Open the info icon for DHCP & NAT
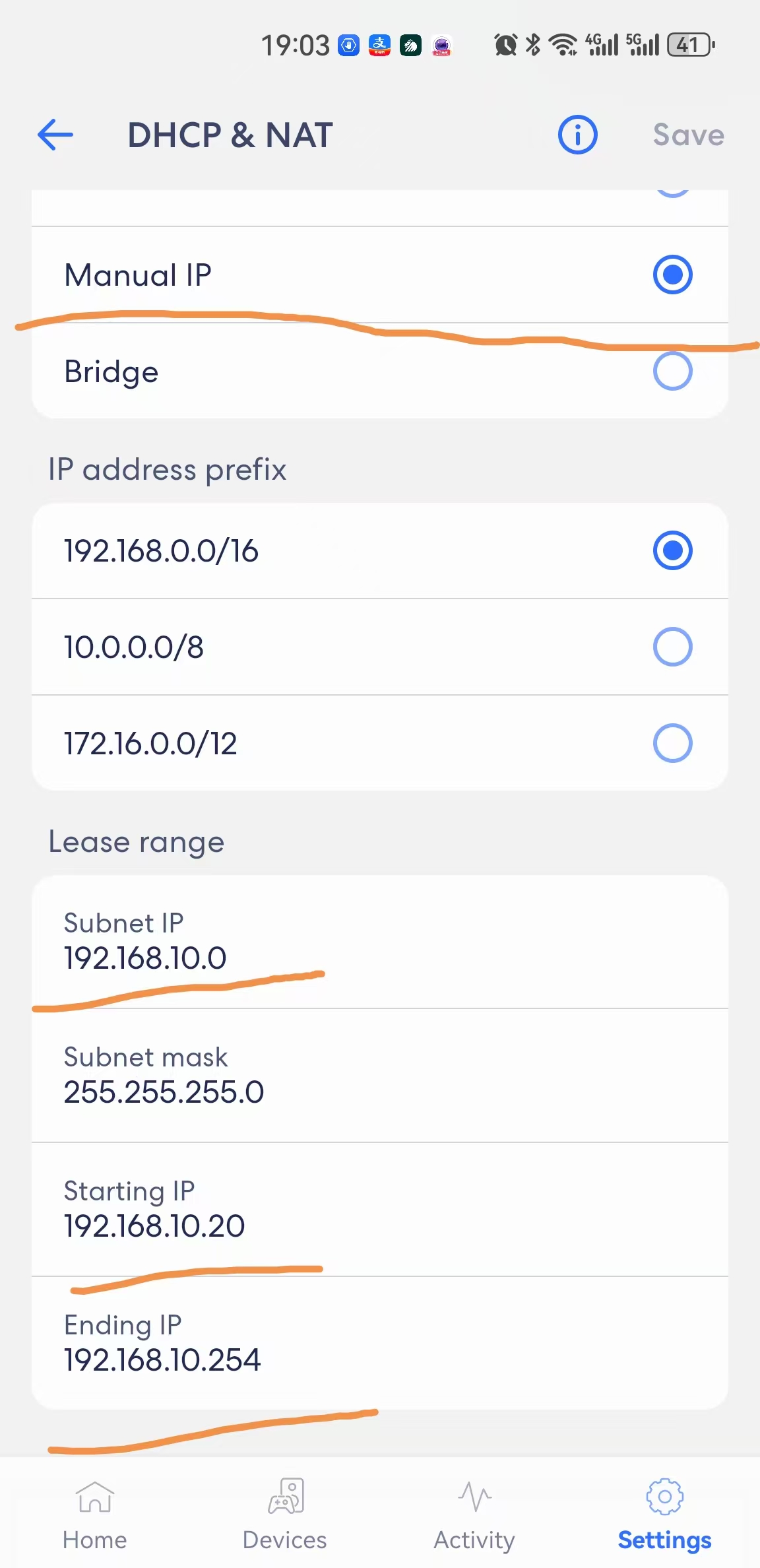Image resolution: width=760 pixels, height=1568 pixels. [x=577, y=135]
